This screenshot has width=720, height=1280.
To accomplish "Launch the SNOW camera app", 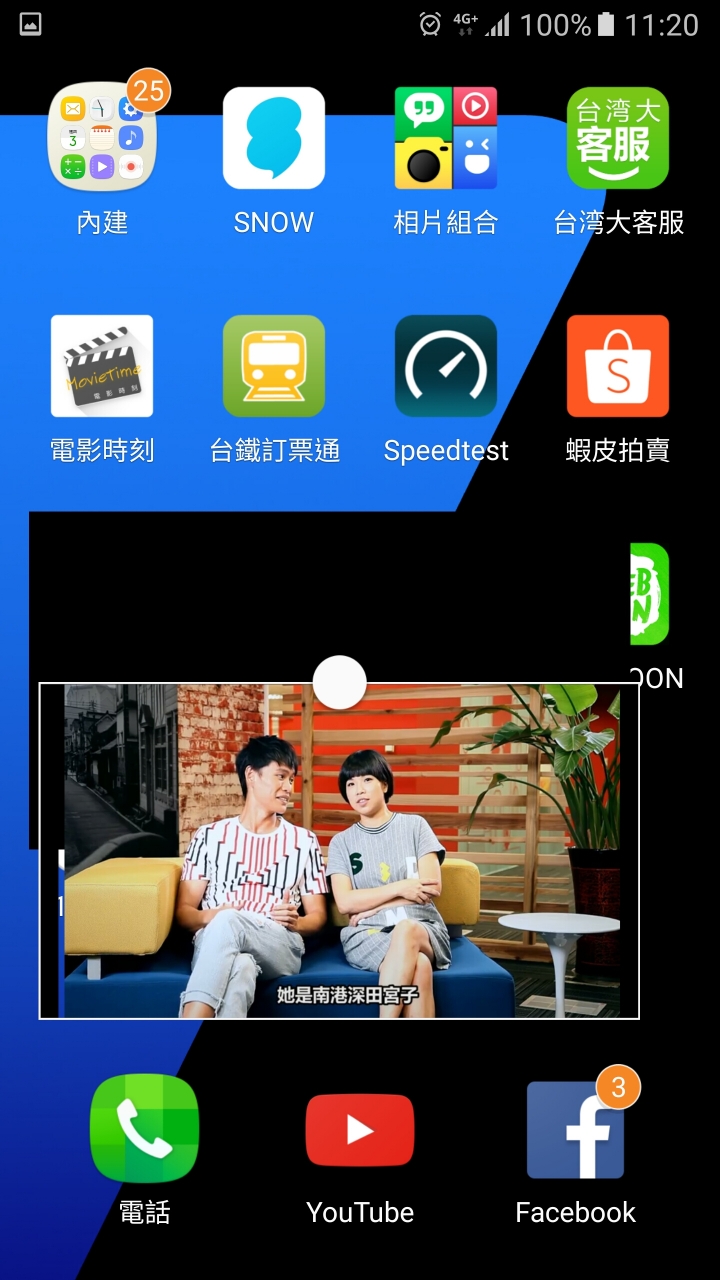I will [x=273, y=138].
